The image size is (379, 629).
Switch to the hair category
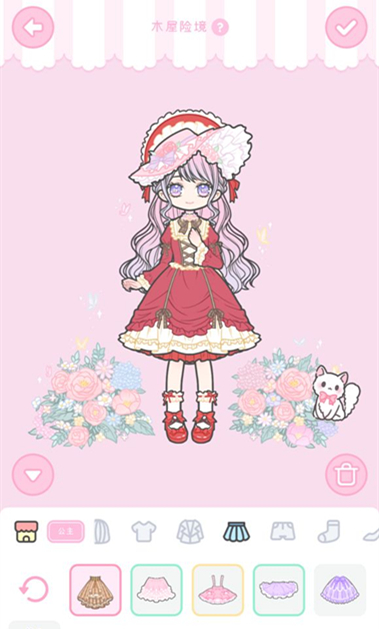(x=101, y=532)
